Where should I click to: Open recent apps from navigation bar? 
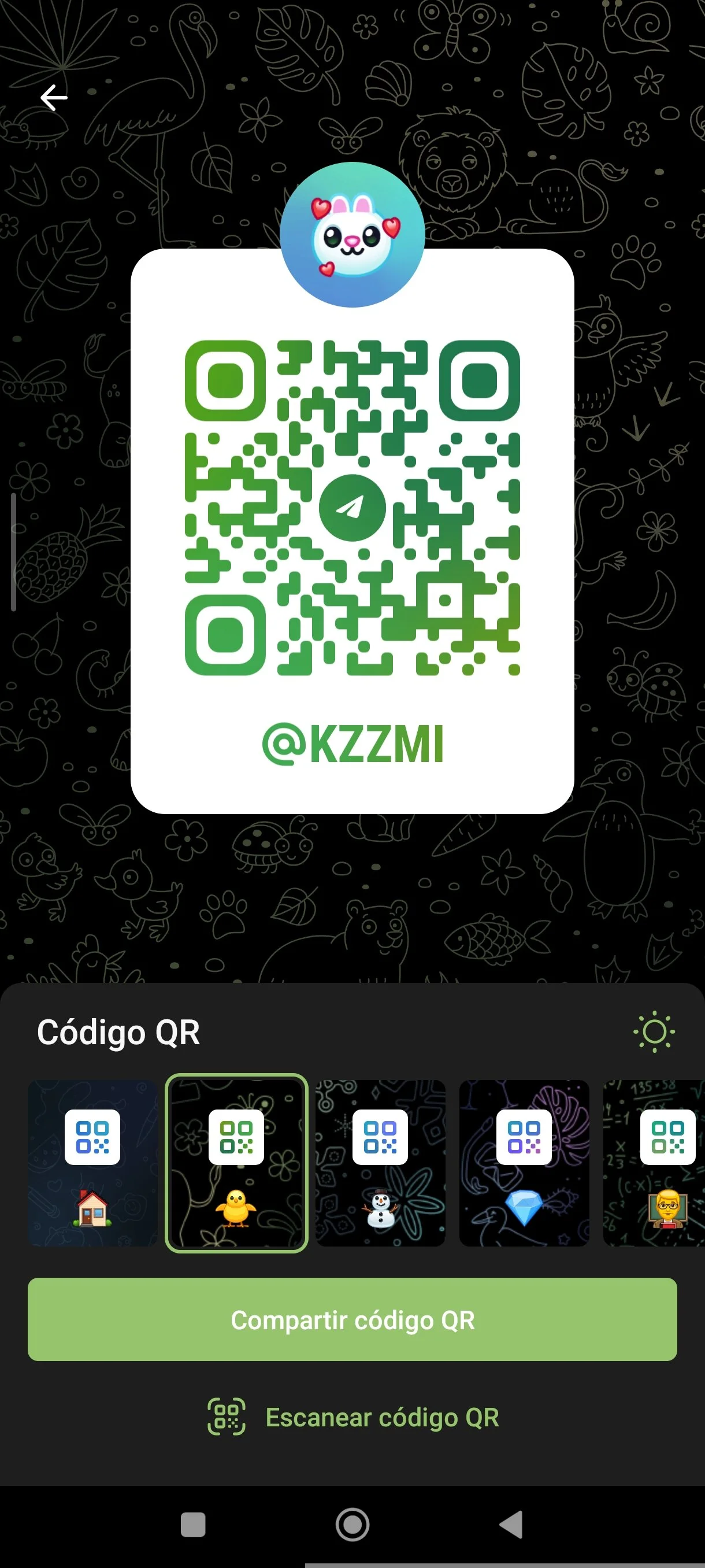(x=193, y=1525)
